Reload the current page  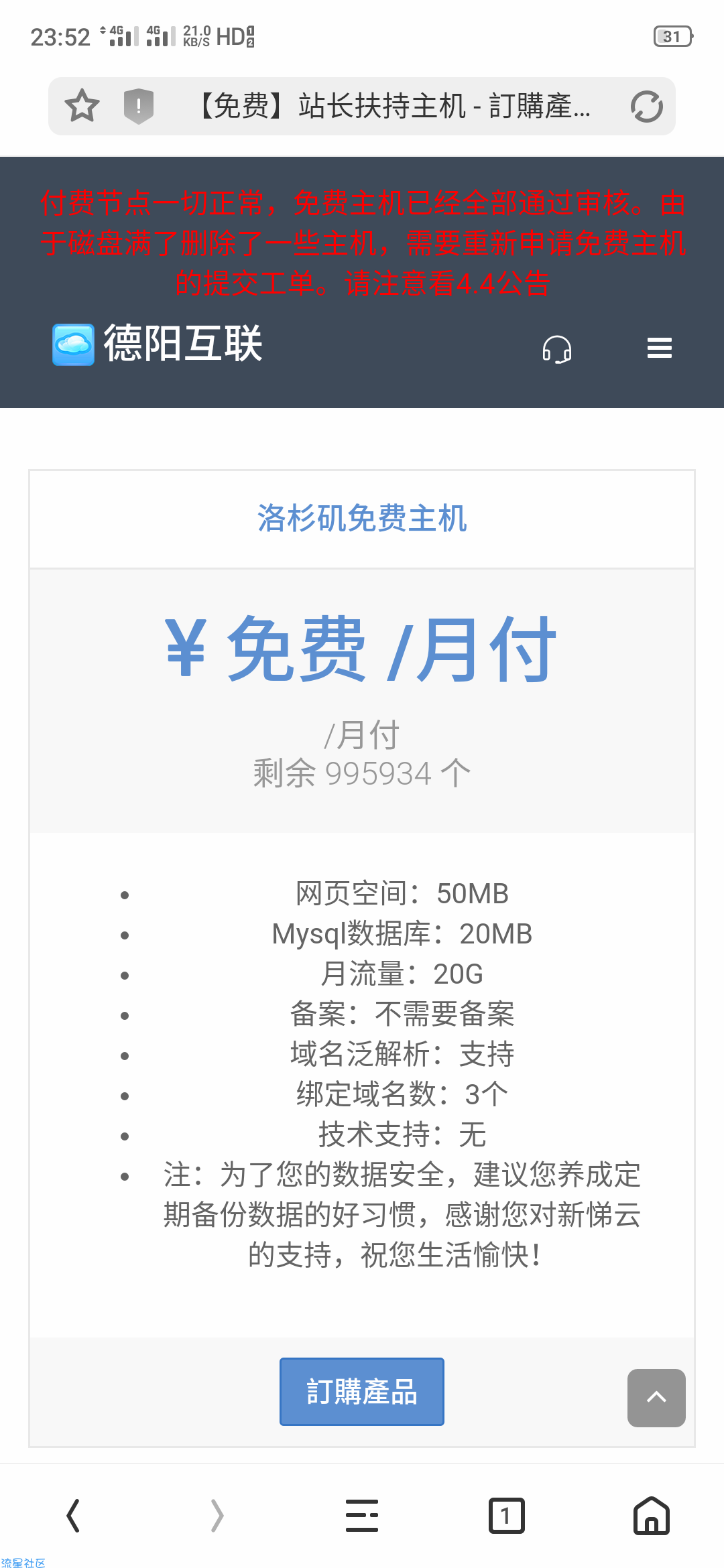click(x=646, y=106)
